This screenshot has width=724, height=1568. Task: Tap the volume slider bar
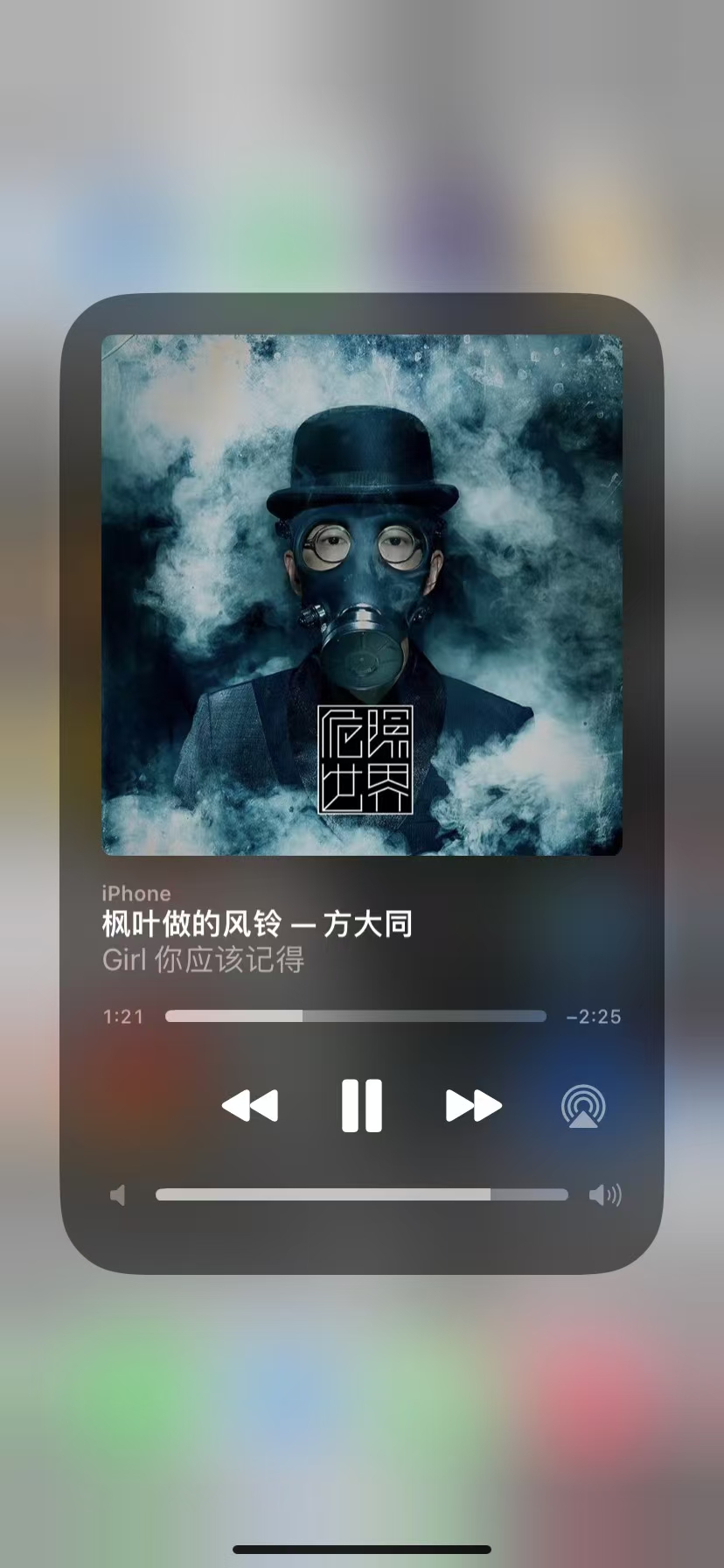click(x=361, y=1194)
